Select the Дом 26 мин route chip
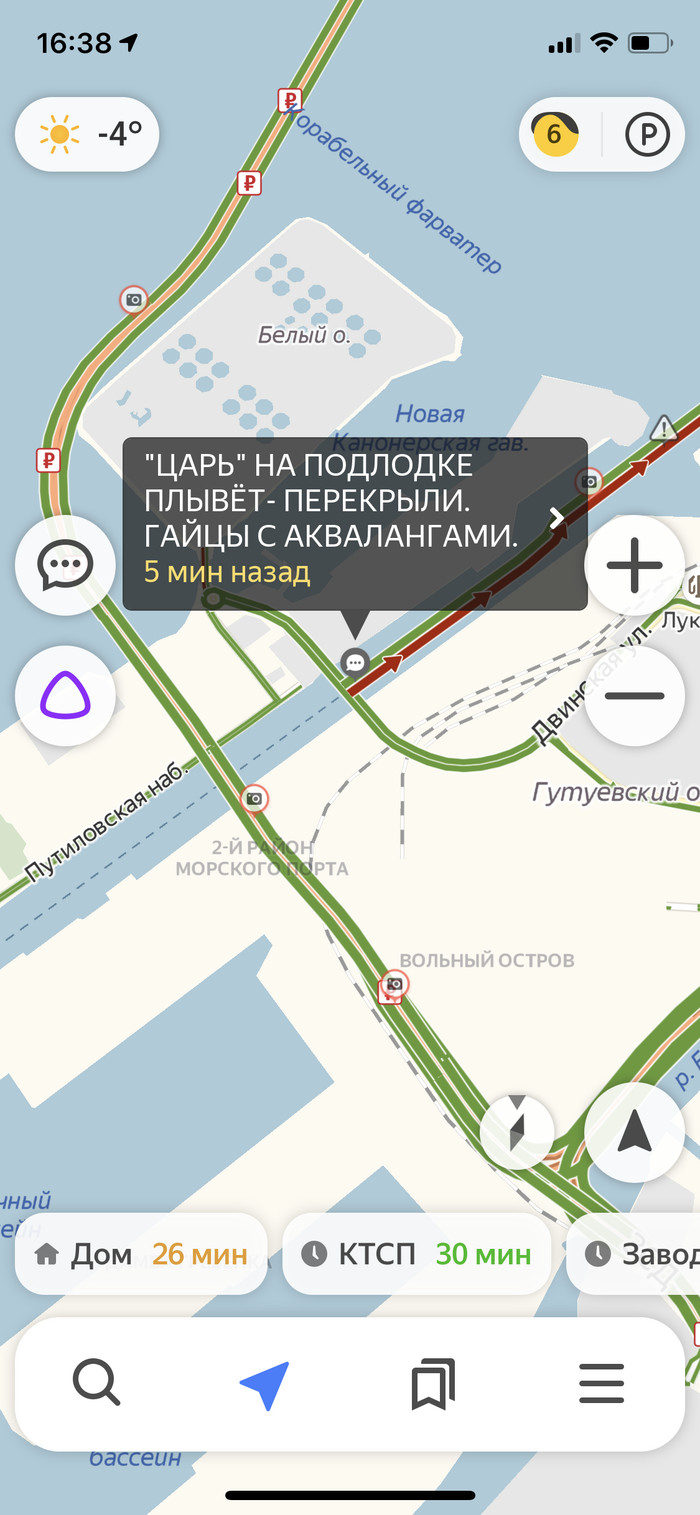This screenshot has width=700, height=1515. (141, 1254)
